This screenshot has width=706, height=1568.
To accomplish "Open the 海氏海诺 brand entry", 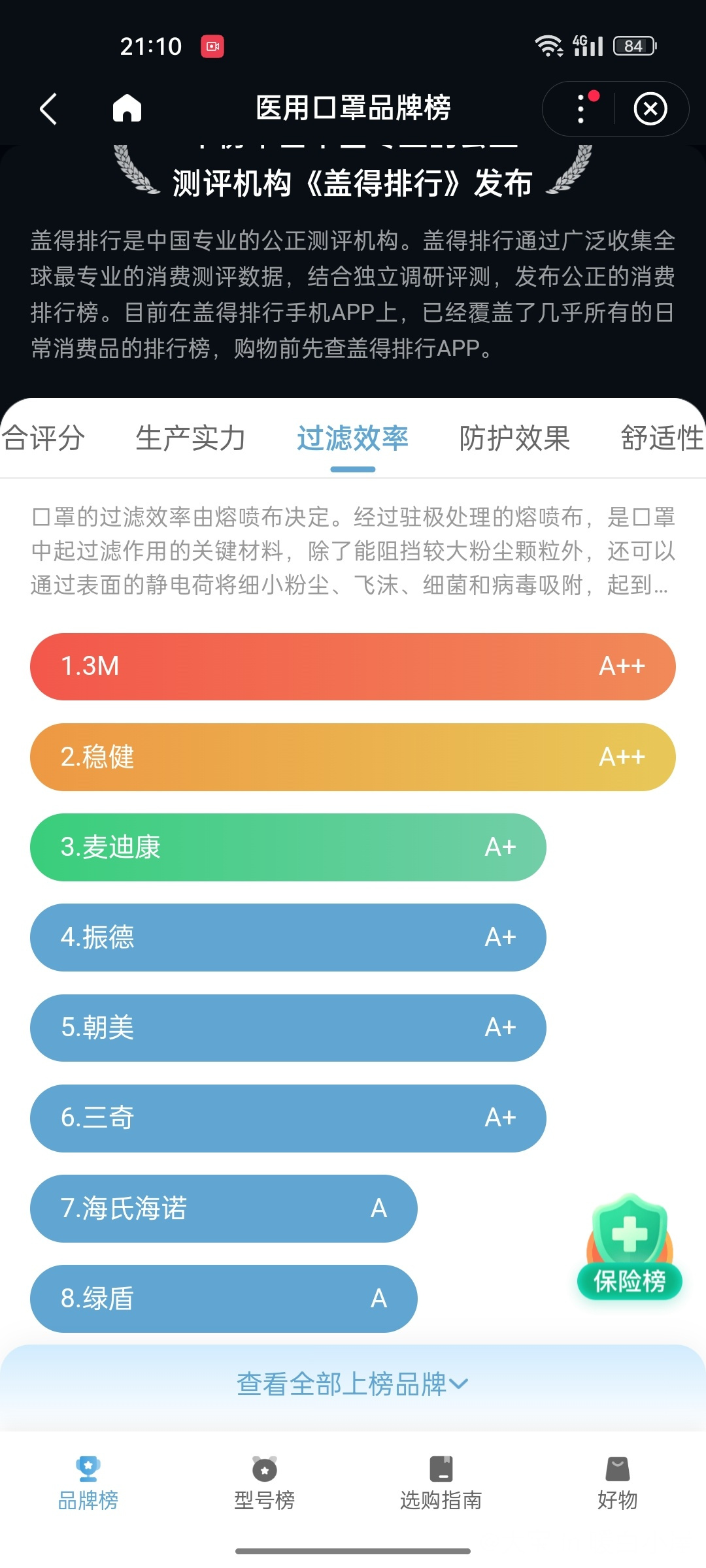I will click(x=224, y=1208).
